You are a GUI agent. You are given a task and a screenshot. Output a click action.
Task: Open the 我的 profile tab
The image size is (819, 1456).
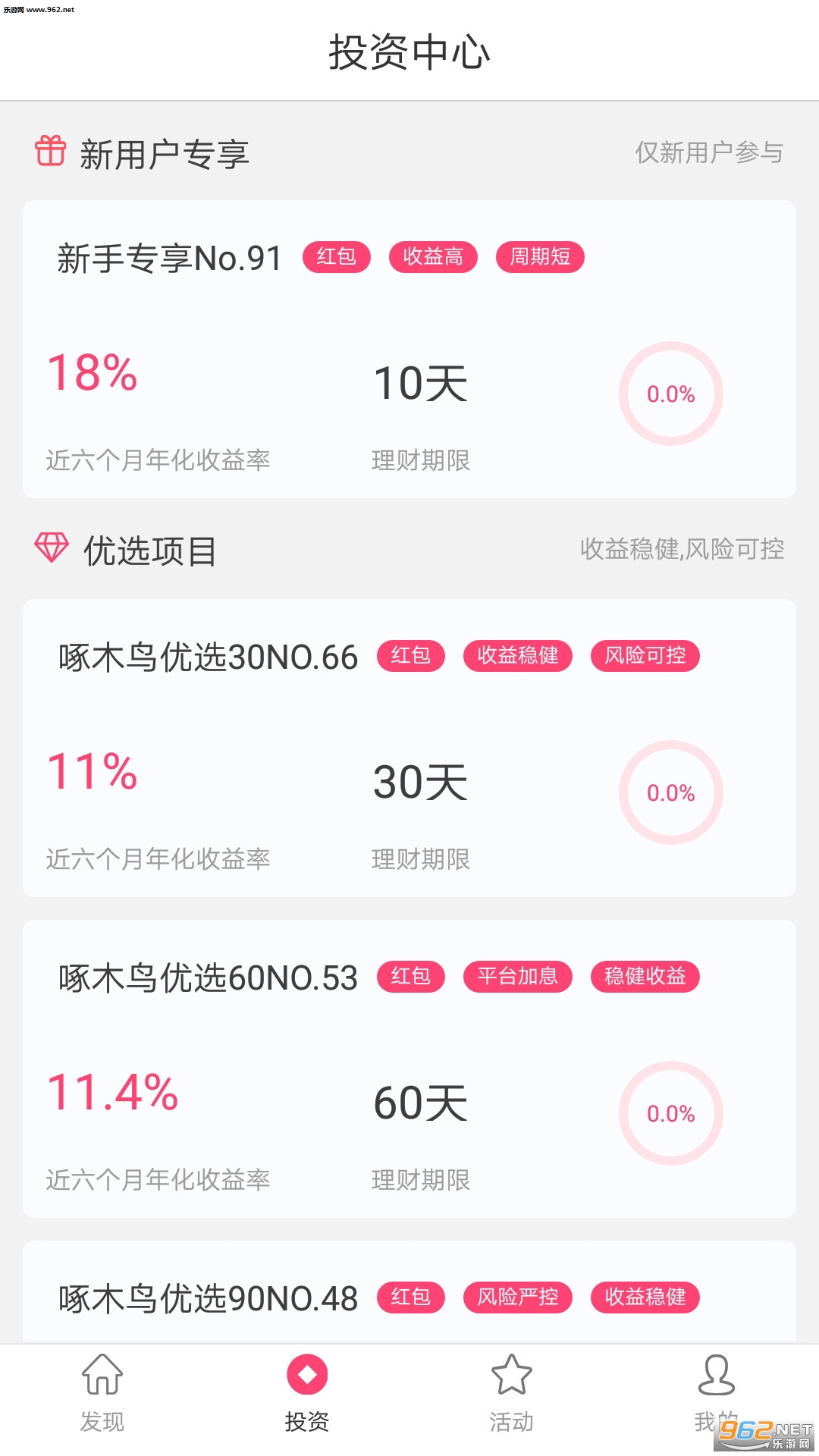(x=716, y=1392)
